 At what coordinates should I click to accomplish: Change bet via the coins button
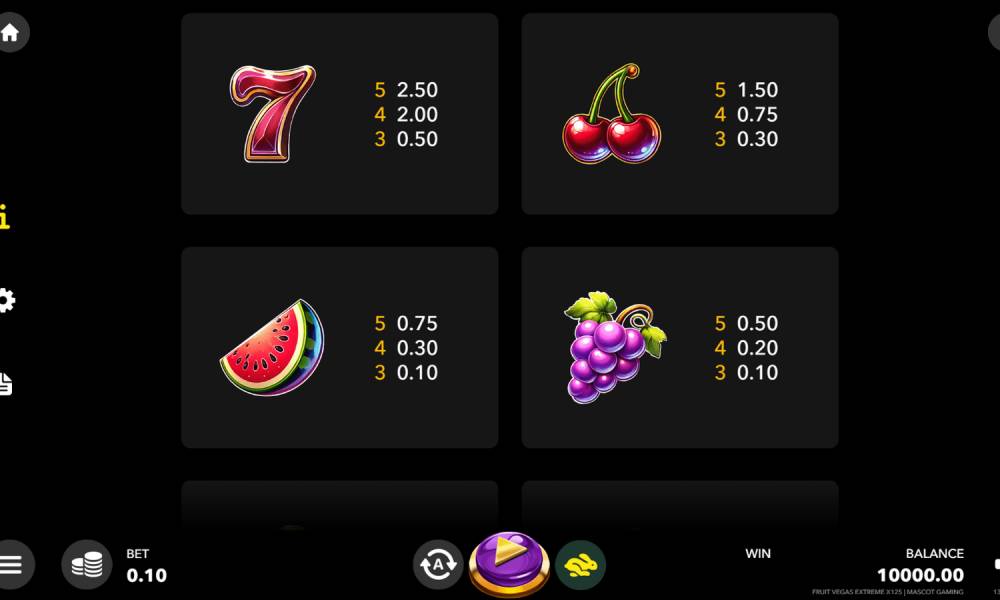click(x=87, y=565)
